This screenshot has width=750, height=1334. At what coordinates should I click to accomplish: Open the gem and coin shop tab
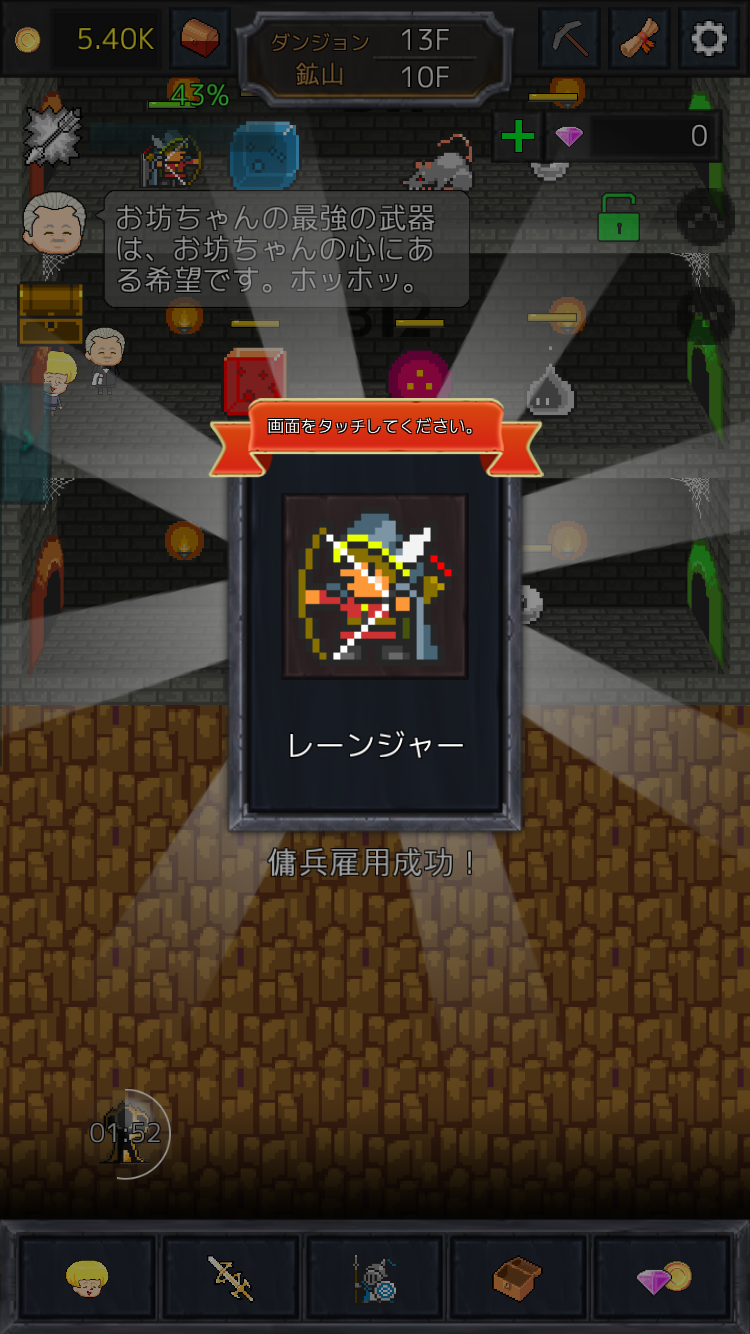(662, 1277)
